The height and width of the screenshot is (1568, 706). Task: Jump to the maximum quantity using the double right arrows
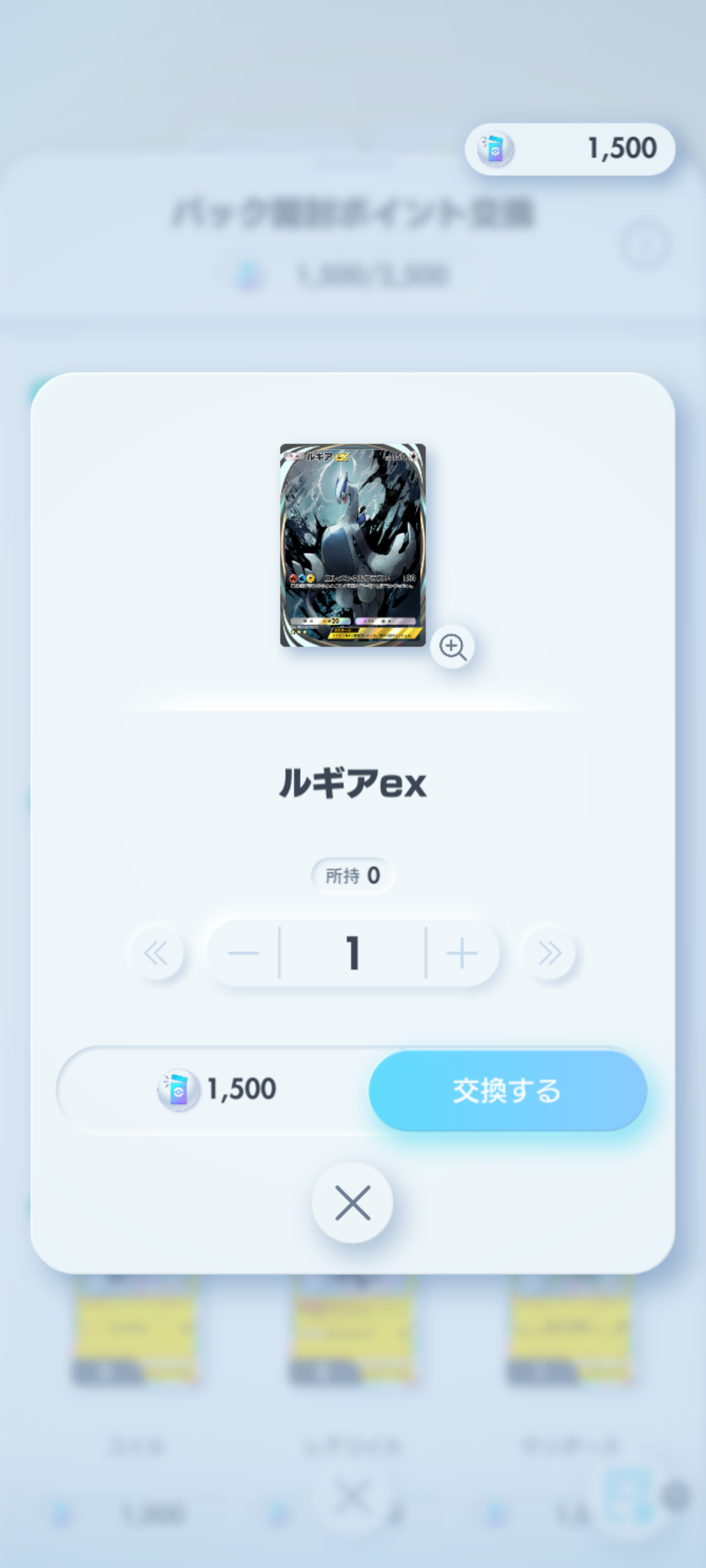[550, 953]
